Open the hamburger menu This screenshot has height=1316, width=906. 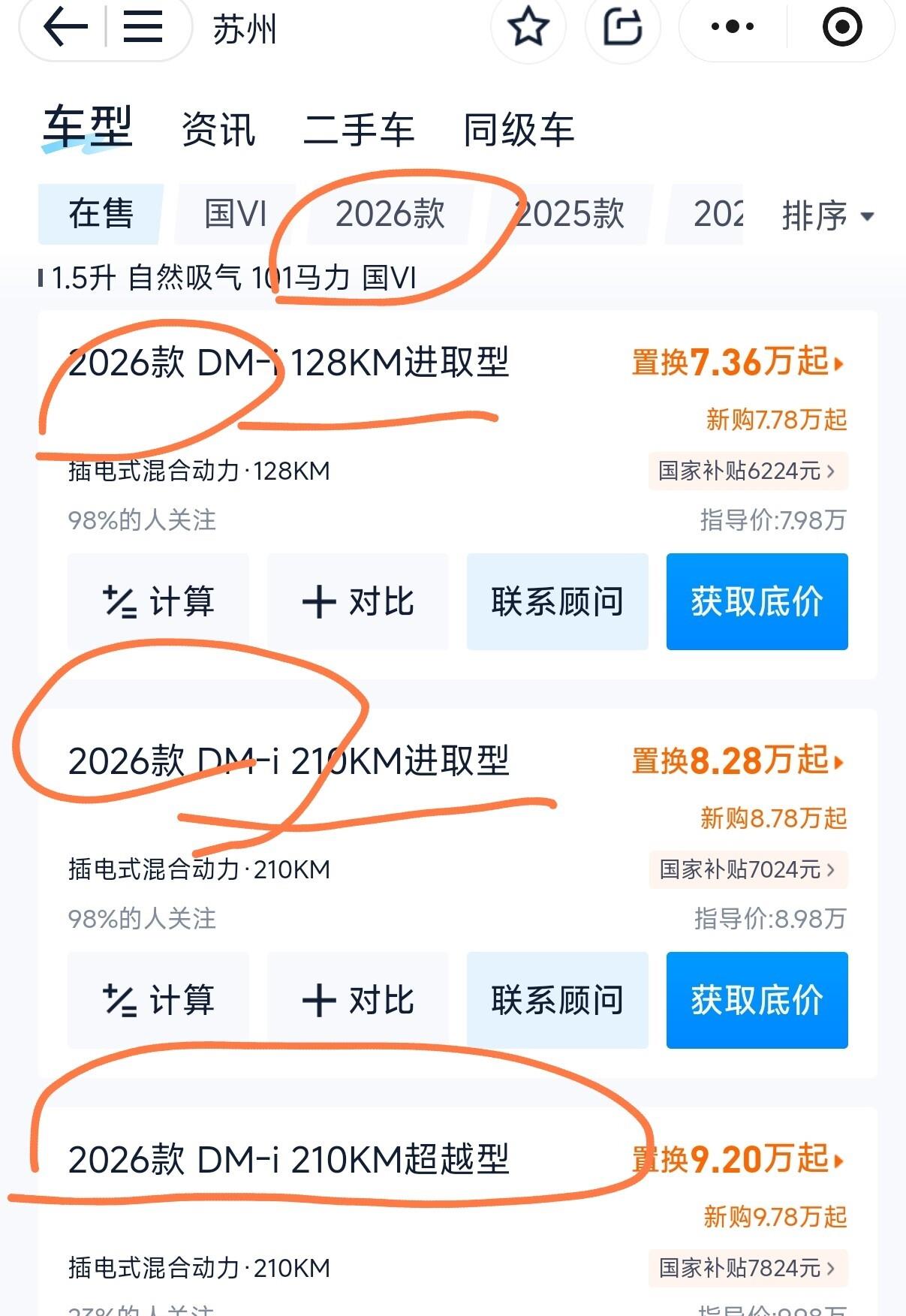[x=143, y=27]
